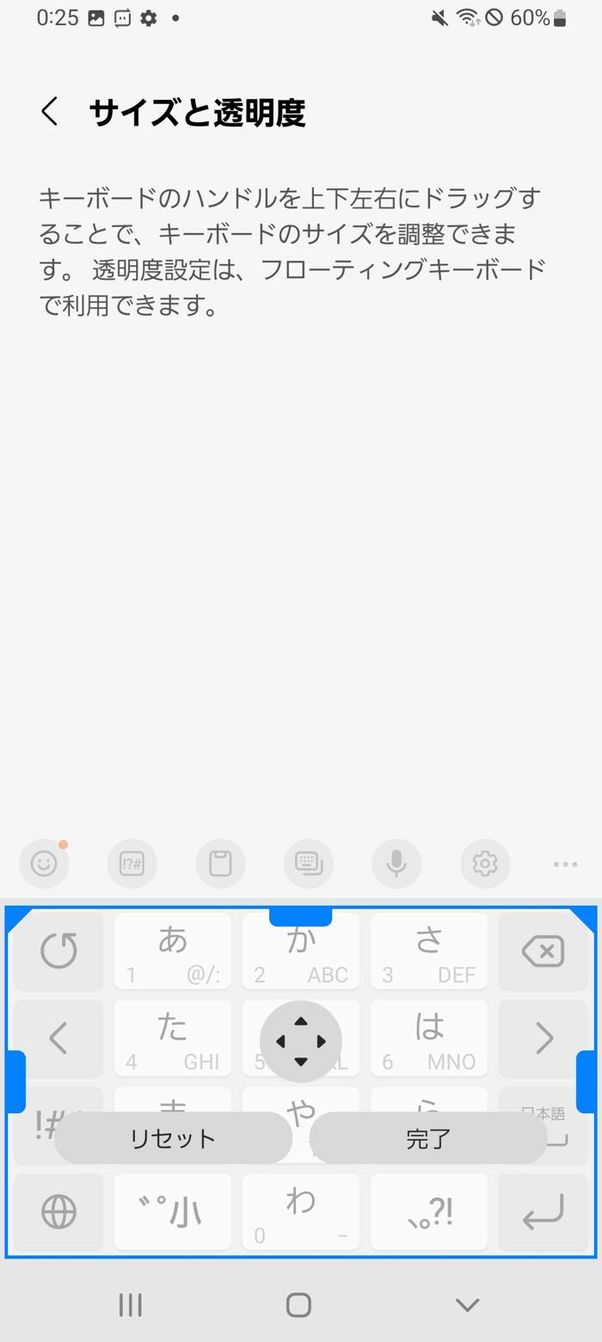
Task: Tap 完了 to finish resizing
Action: [428, 1138]
